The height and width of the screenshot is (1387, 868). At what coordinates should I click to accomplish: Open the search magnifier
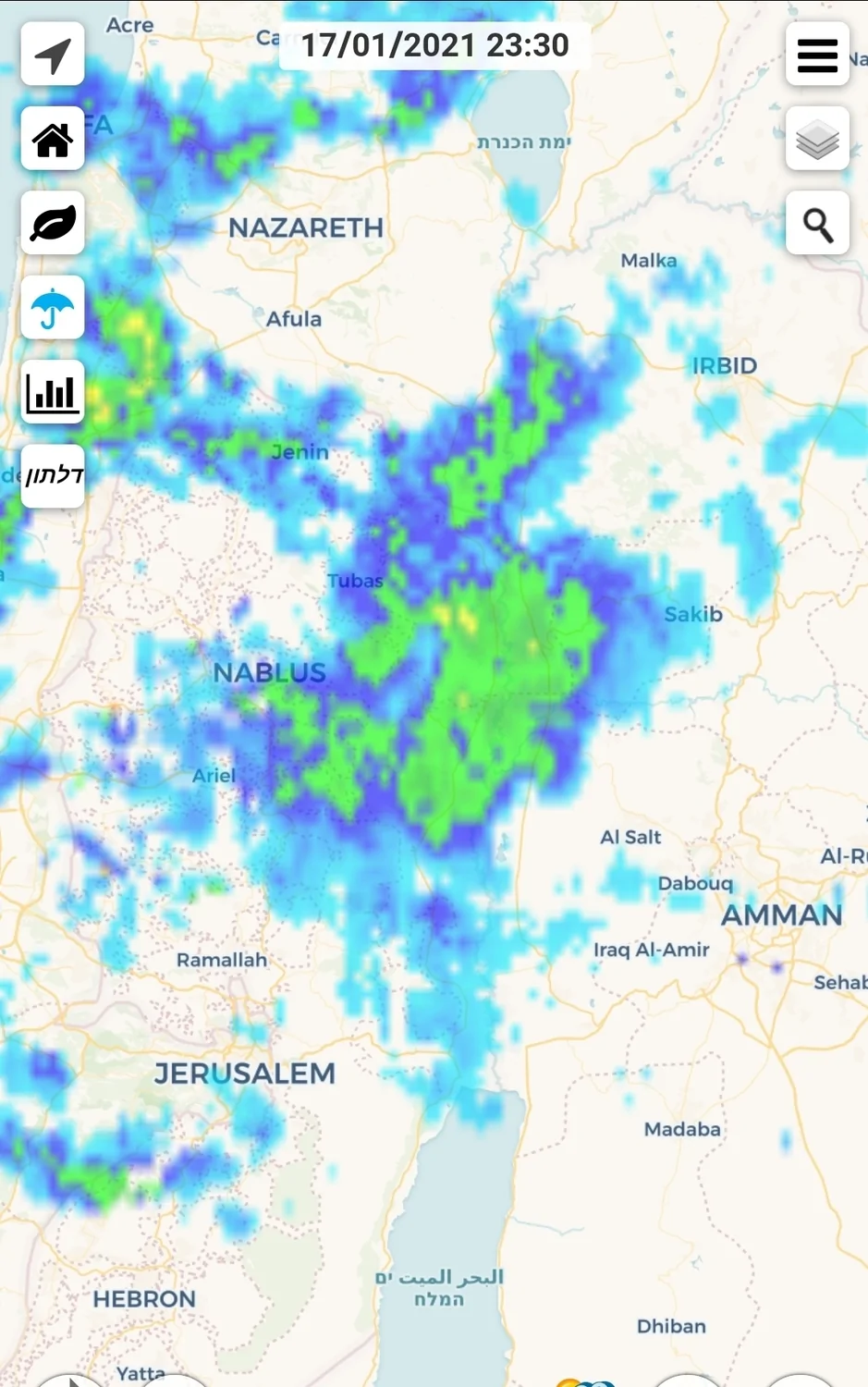(817, 224)
